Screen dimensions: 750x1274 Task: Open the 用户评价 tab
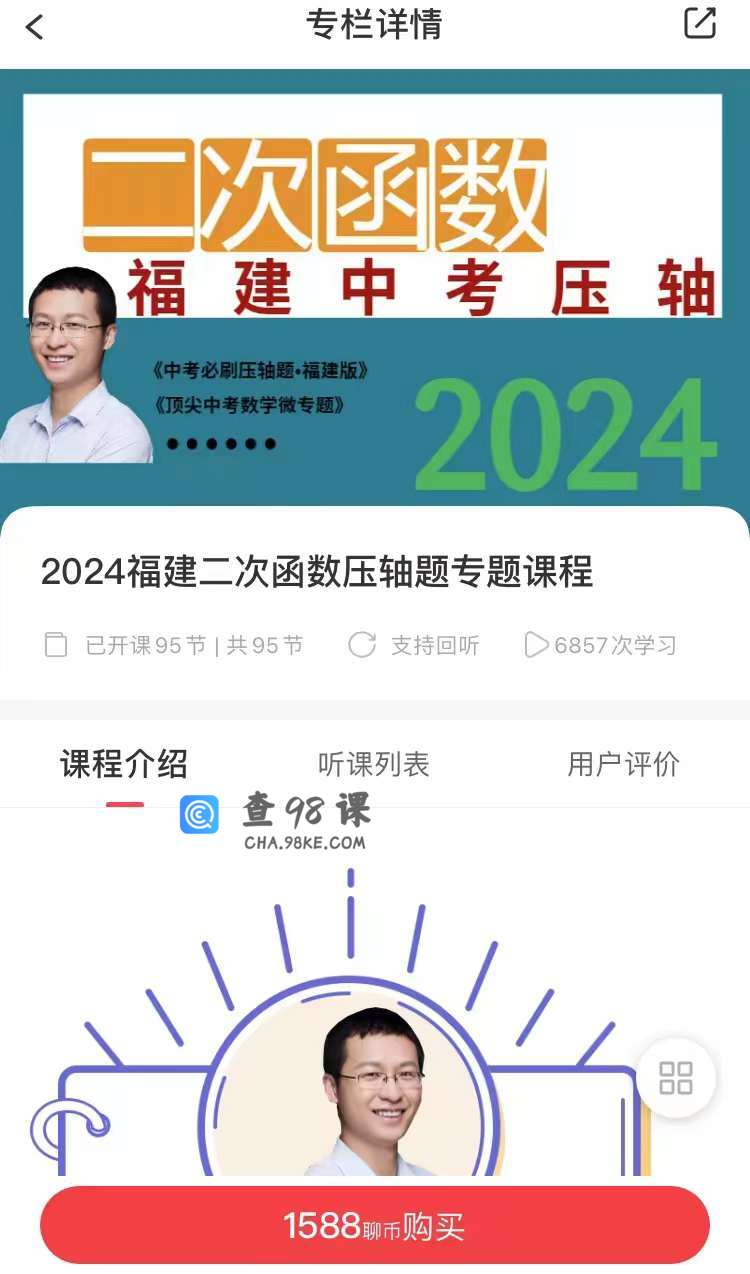pos(624,765)
